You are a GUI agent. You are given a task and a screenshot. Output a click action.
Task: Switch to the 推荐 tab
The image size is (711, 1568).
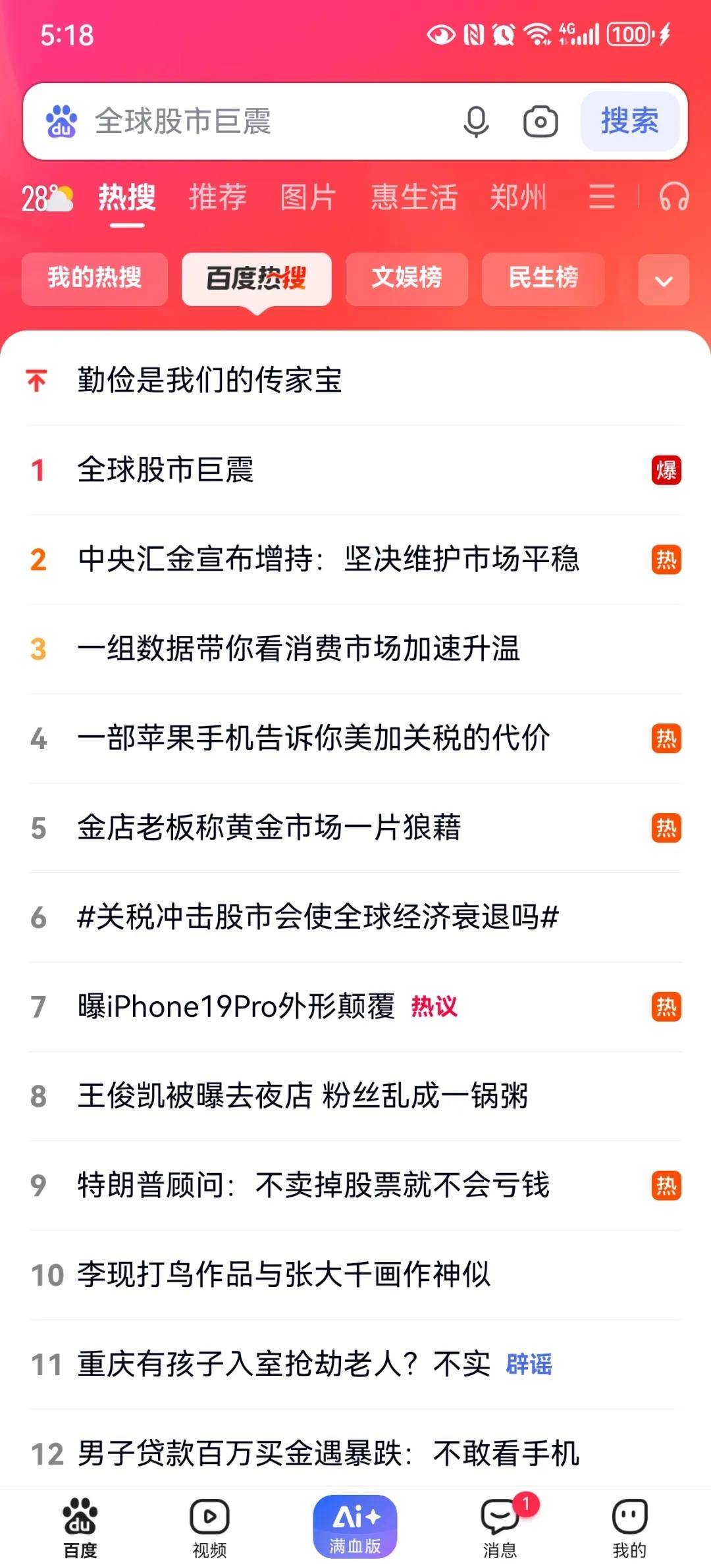pyautogui.click(x=219, y=197)
